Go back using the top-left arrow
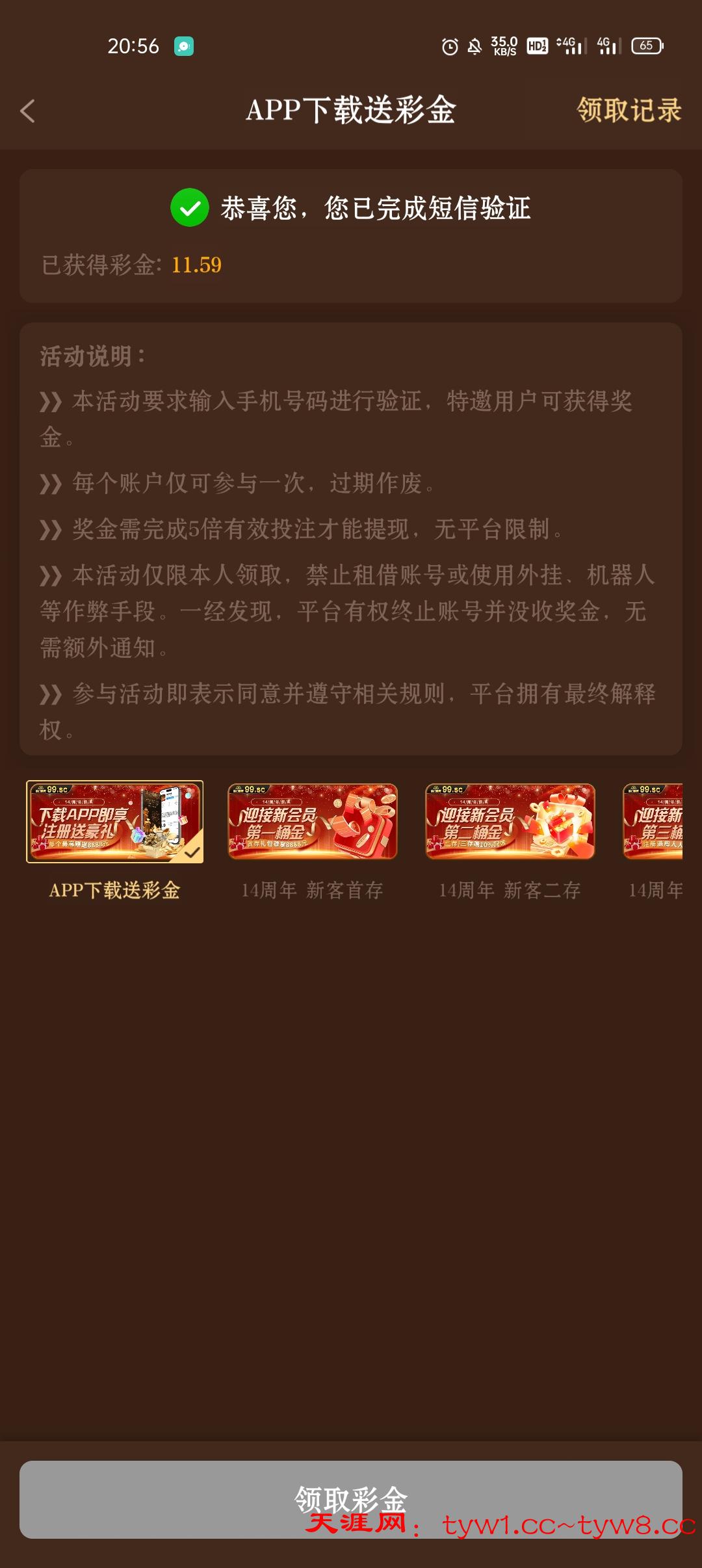 (x=28, y=111)
